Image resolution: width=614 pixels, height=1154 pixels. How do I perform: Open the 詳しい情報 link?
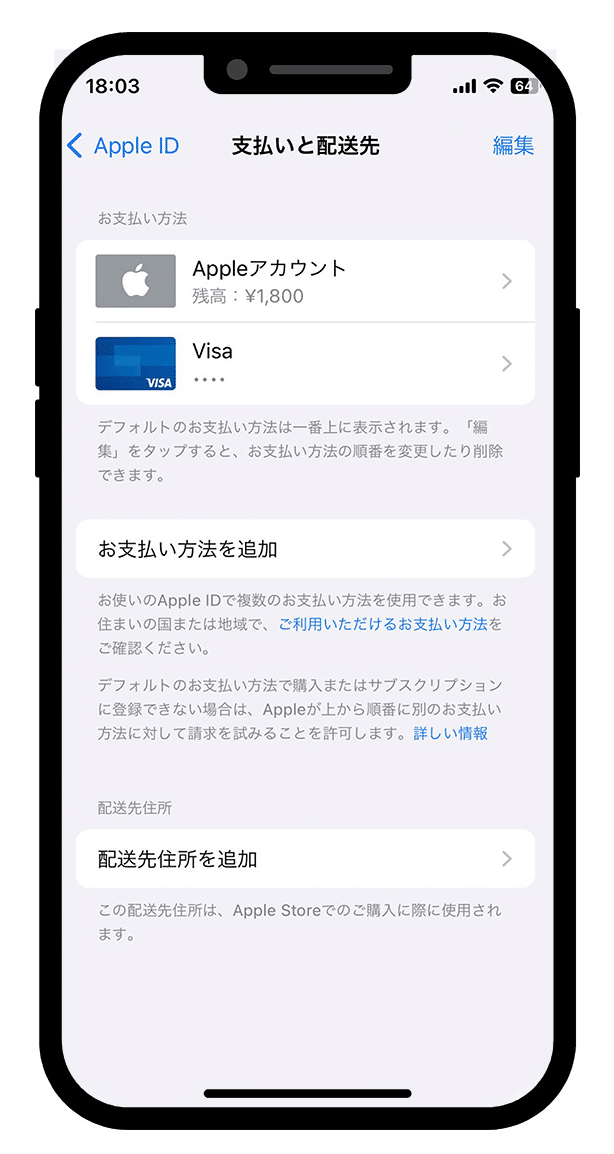tap(451, 733)
